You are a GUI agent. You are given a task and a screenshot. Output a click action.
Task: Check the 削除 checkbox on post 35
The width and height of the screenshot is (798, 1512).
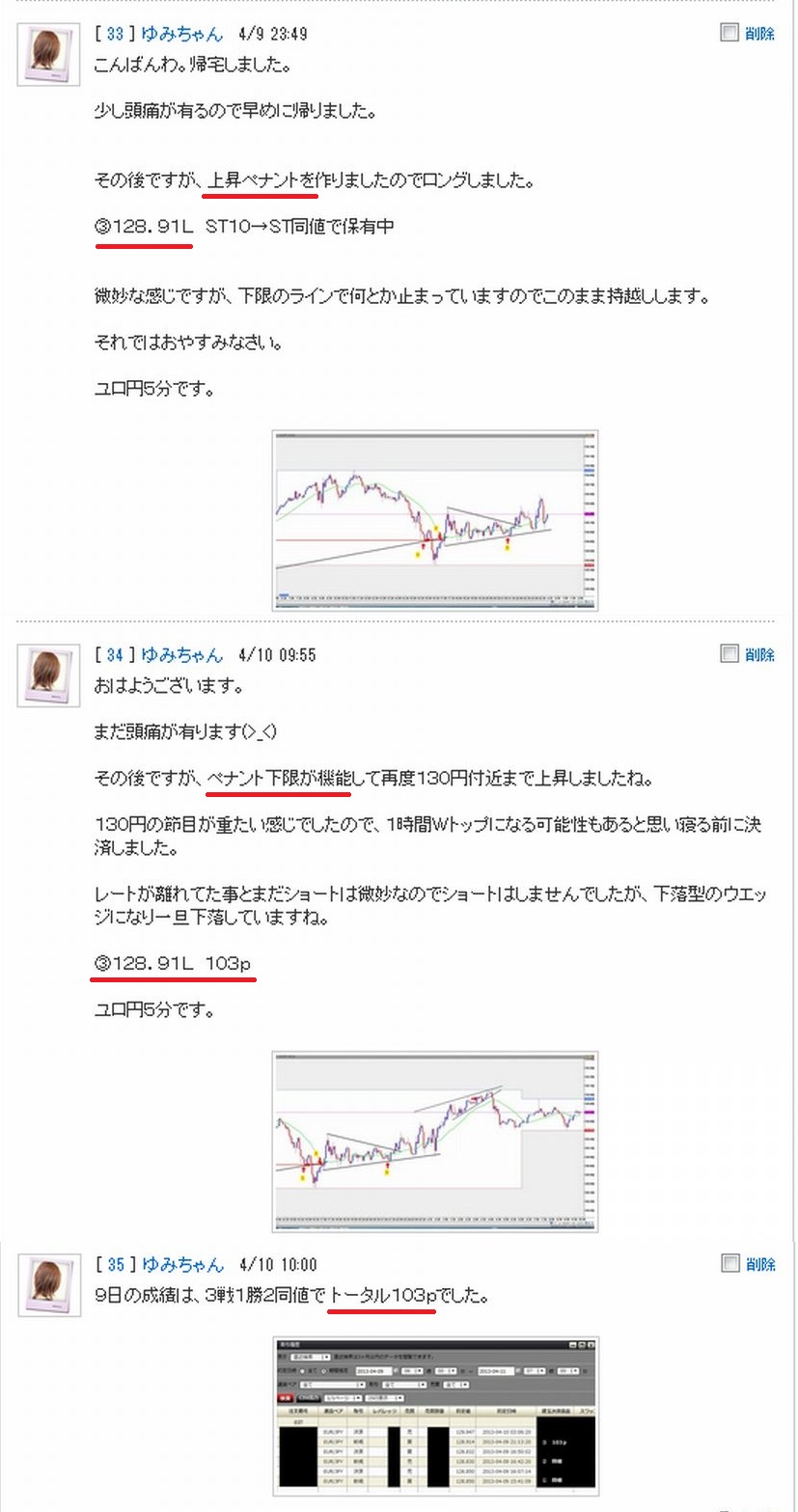coord(729,1263)
